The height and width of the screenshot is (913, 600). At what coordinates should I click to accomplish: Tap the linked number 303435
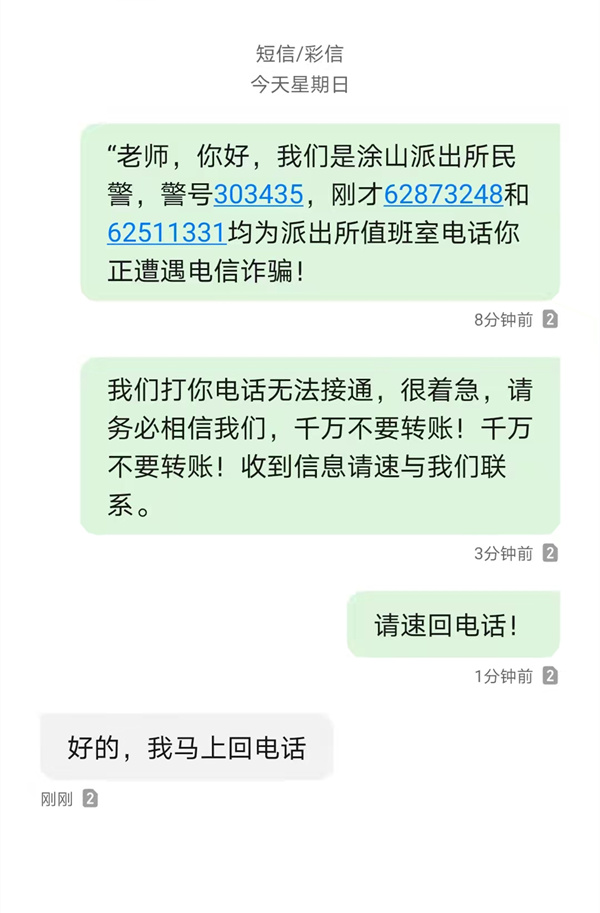[258, 194]
